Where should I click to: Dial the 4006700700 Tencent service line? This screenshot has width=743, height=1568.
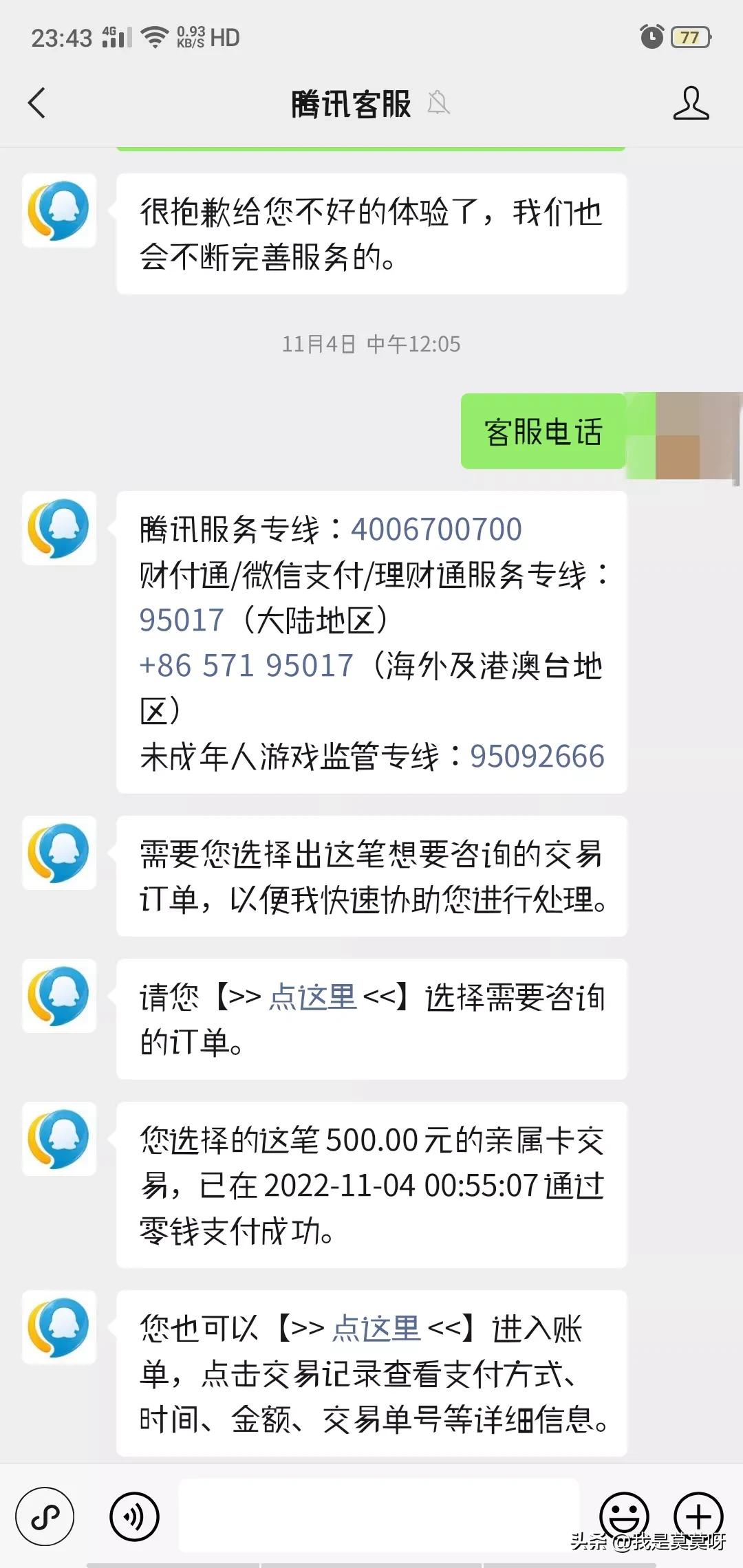tap(438, 530)
